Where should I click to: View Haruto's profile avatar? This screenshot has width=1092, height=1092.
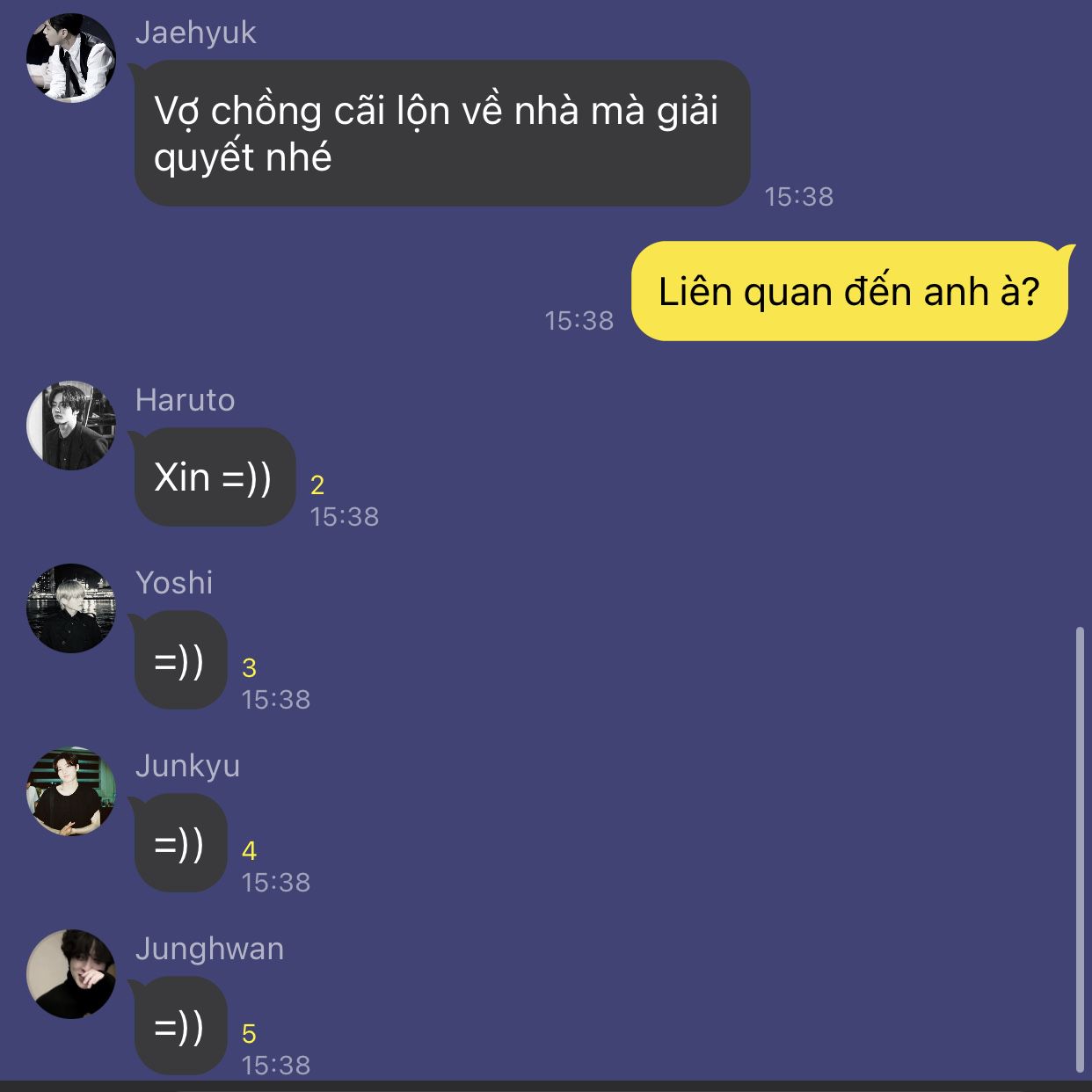[x=71, y=426]
